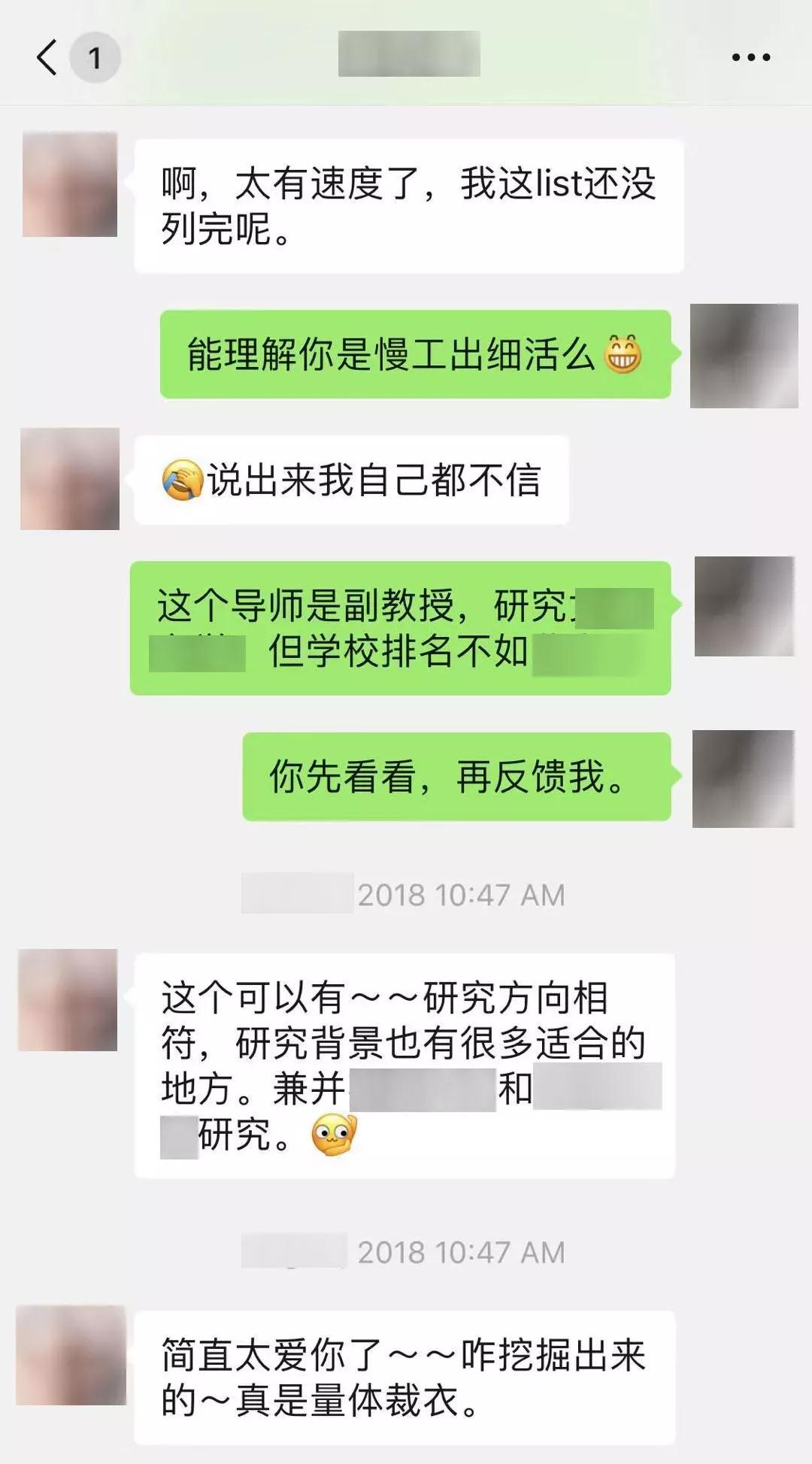Tap the avatar beside '简直太爱你了' message

71,1355
